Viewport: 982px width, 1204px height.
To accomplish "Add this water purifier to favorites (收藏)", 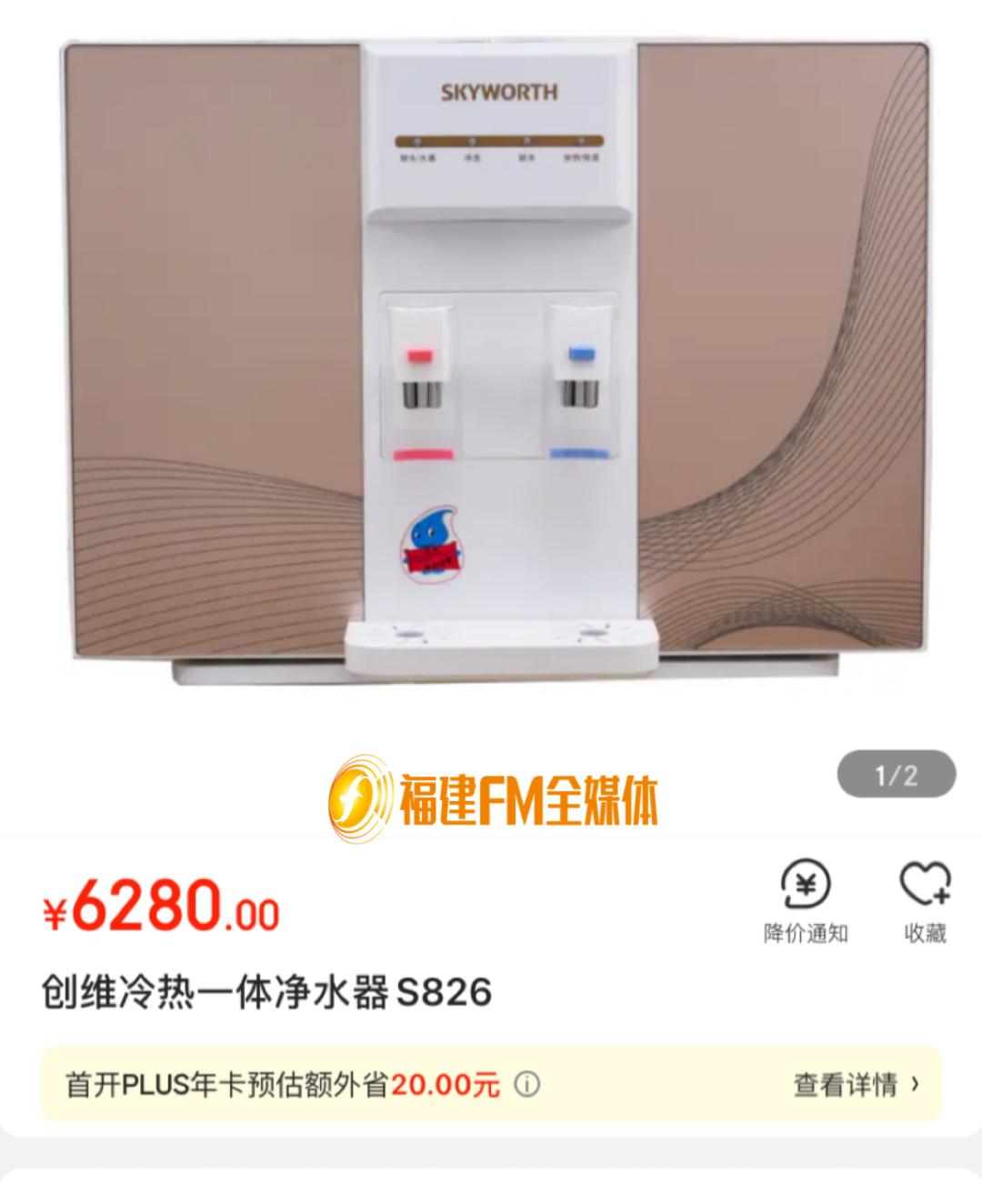I will (x=925, y=901).
